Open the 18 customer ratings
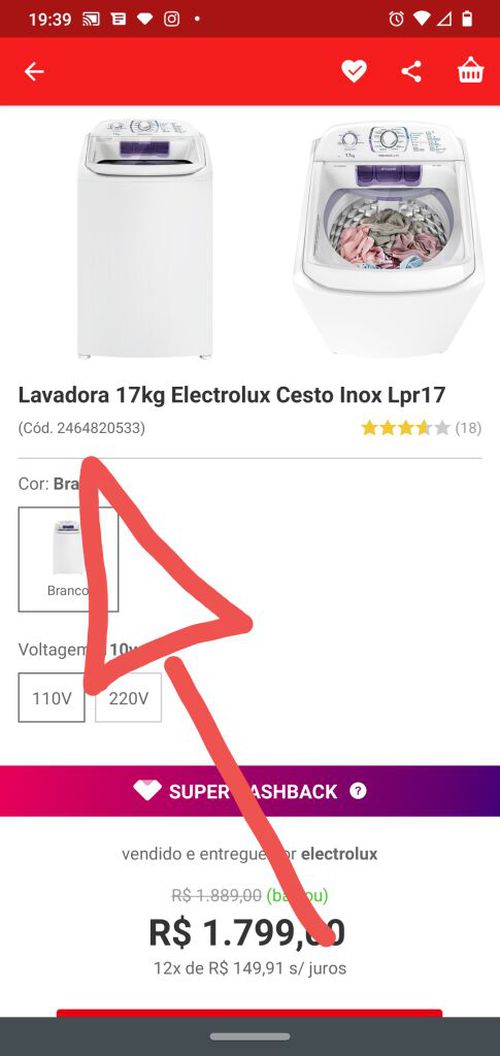 click(x=421, y=428)
